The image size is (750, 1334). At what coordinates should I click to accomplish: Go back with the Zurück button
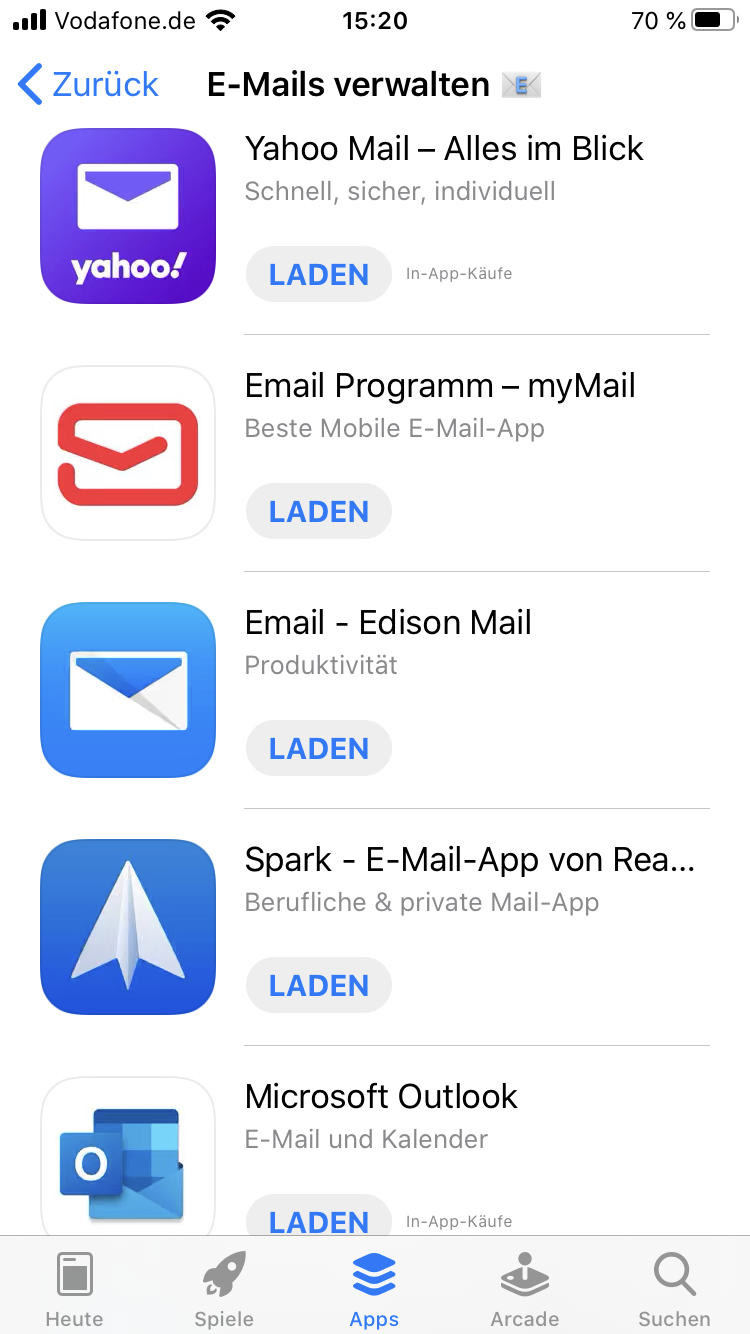tap(90, 85)
